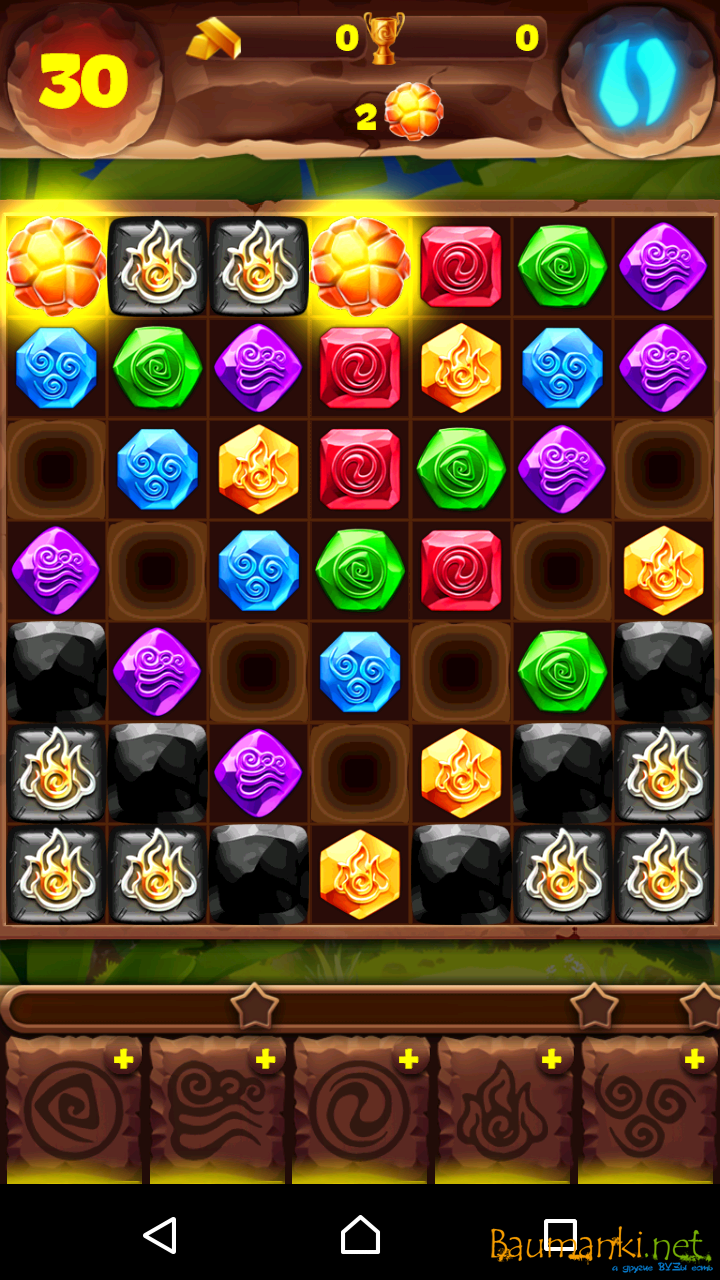The width and height of the screenshot is (720, 1280).
Task: Add the fire flame power-up card
Action: 551,1060
